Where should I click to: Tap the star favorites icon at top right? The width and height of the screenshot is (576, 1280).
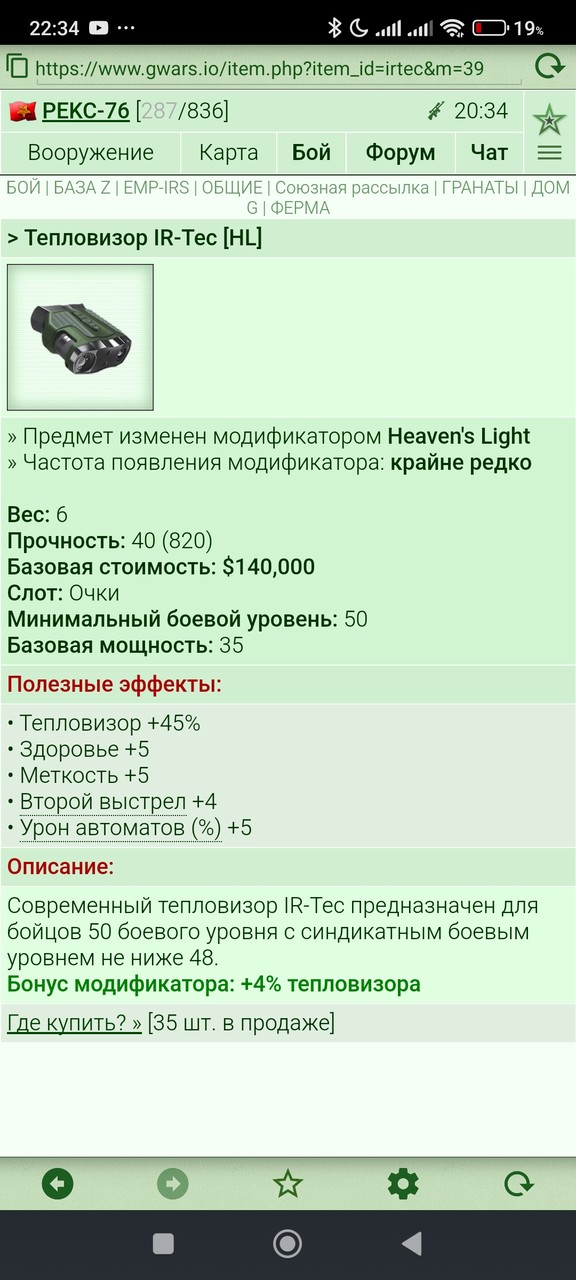click(549, 119)
